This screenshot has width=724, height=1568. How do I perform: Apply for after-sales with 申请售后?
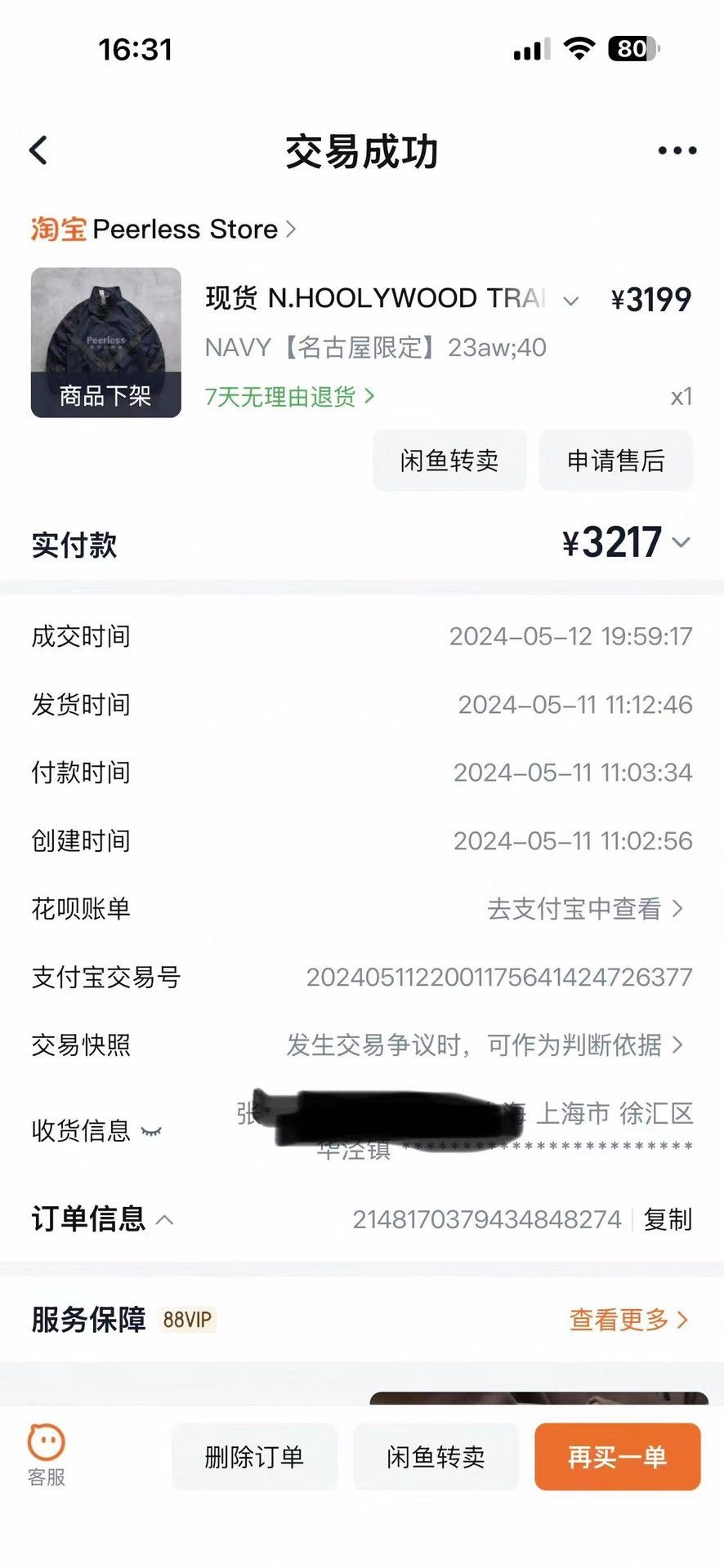615,461
